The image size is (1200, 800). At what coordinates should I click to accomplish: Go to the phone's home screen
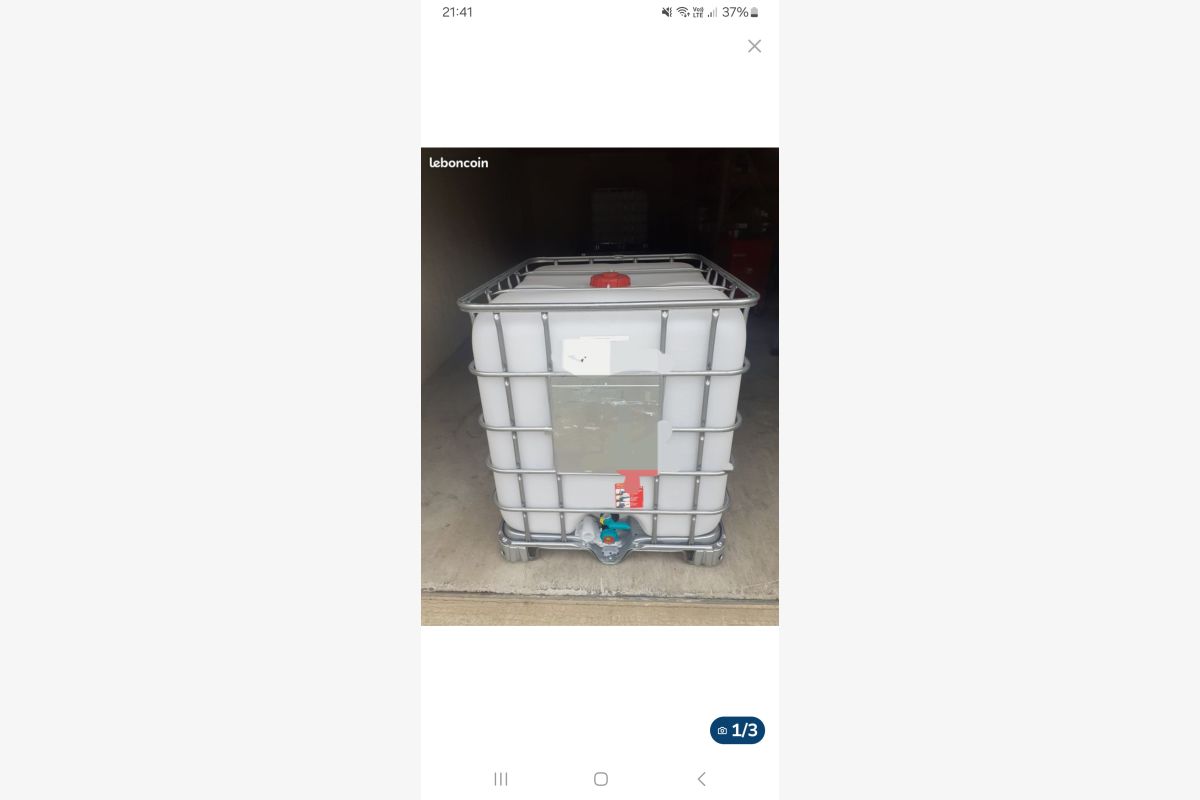coord(600,779)
